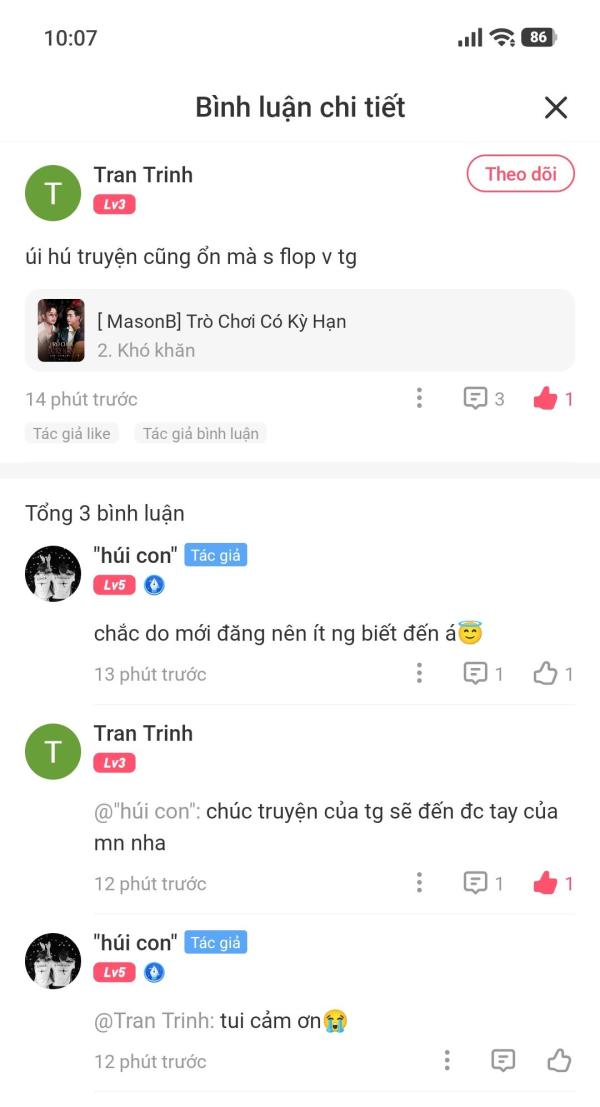
Task: Follow Tran Trinh with Theo dõi button
Action: pyautogui.click(x=520, y=174)
